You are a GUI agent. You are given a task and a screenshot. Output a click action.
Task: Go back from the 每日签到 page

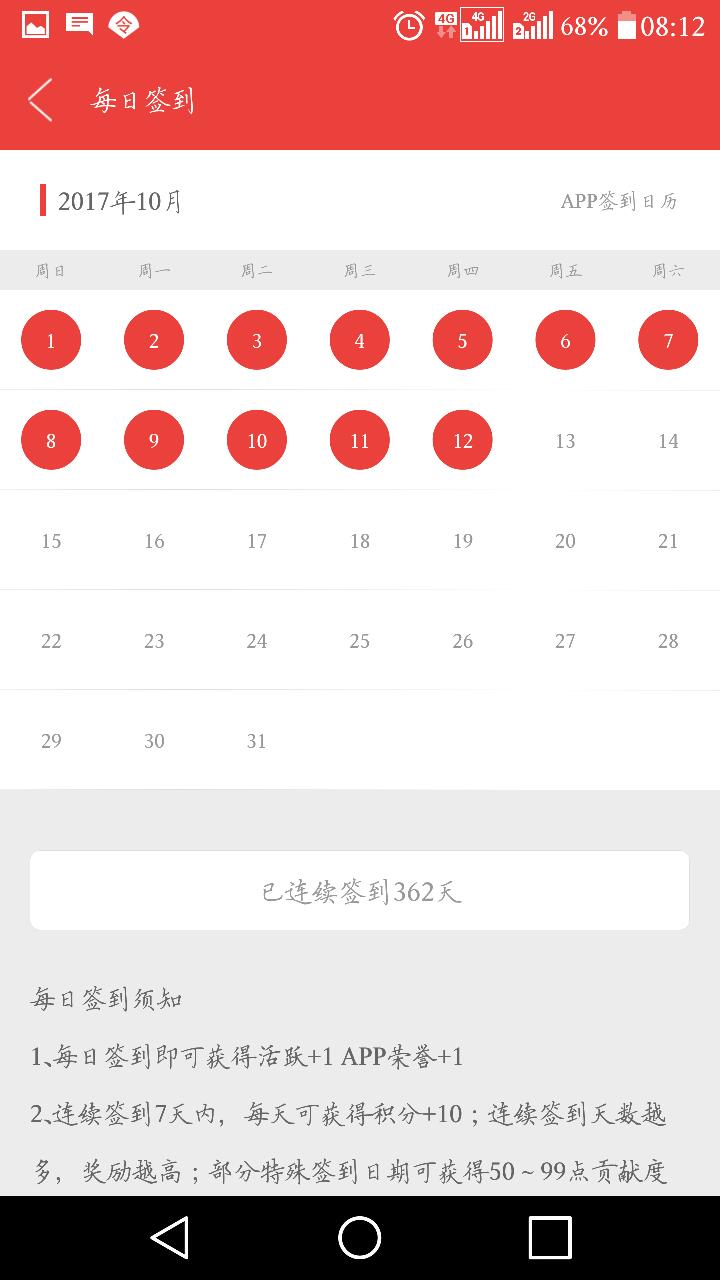(40, 100)
